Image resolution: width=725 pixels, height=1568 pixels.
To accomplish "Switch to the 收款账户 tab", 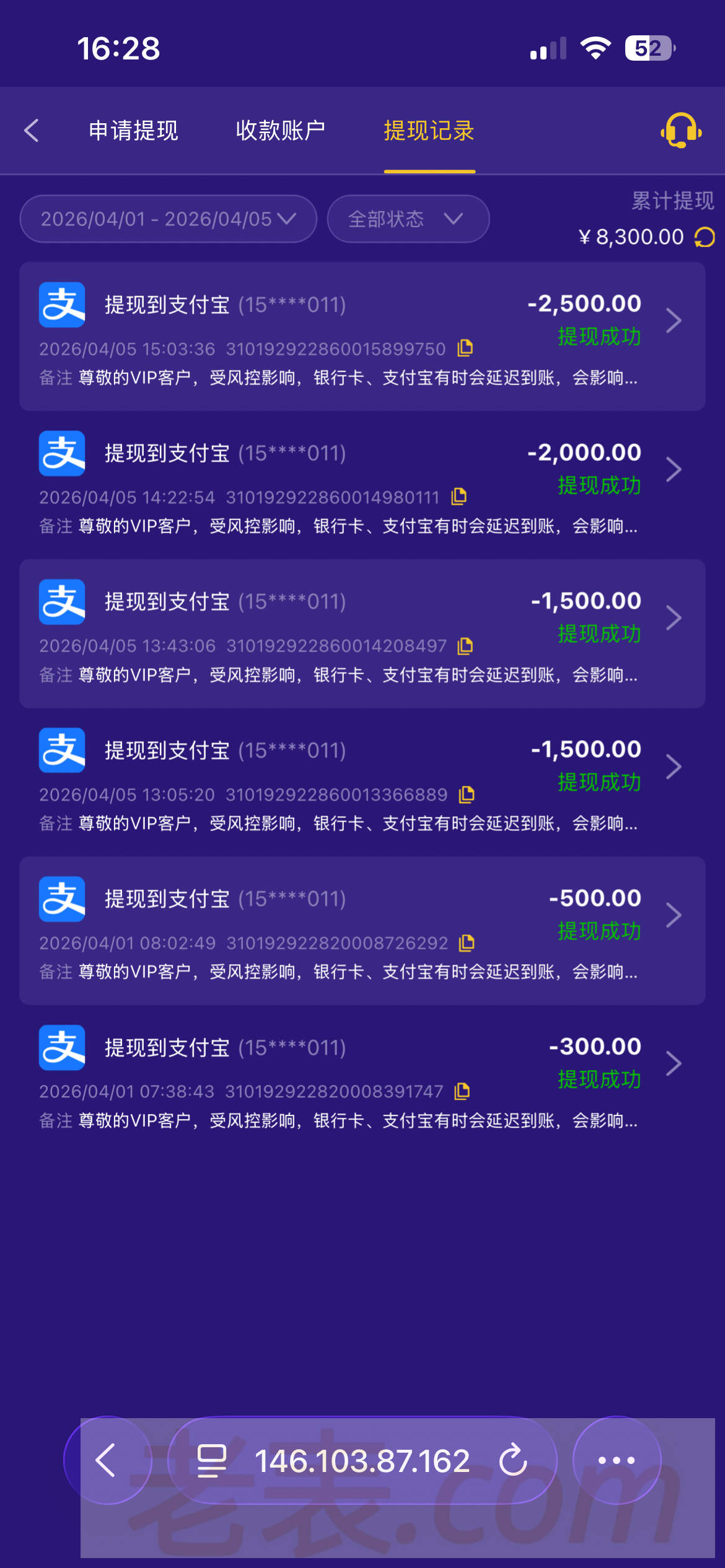I will coord(280,131).
